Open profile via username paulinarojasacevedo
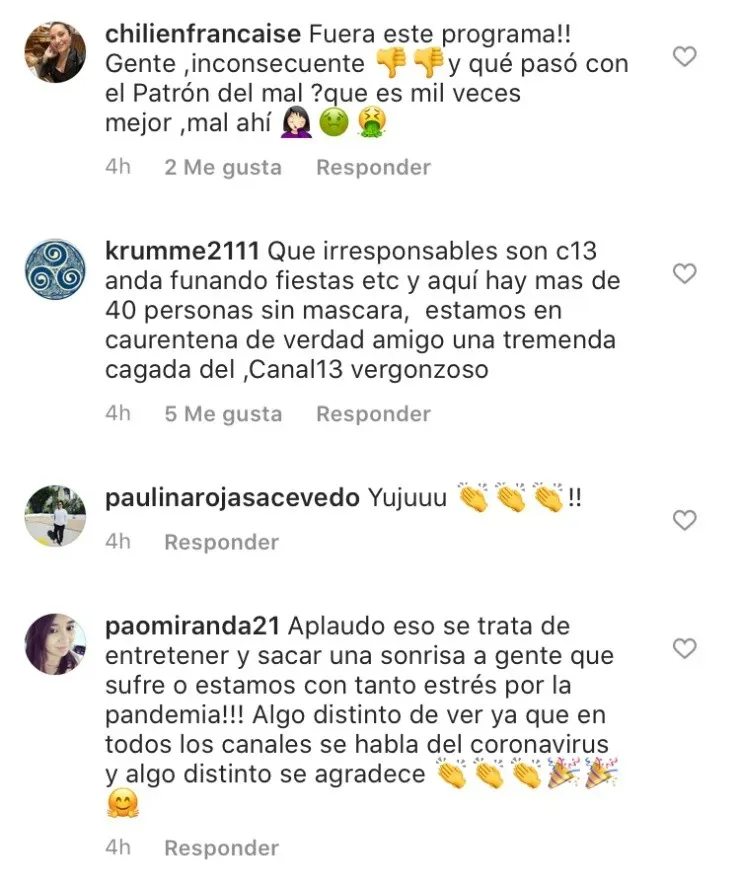Image resolution: width=740 pixels, height=887 pixels. [231, 497]
